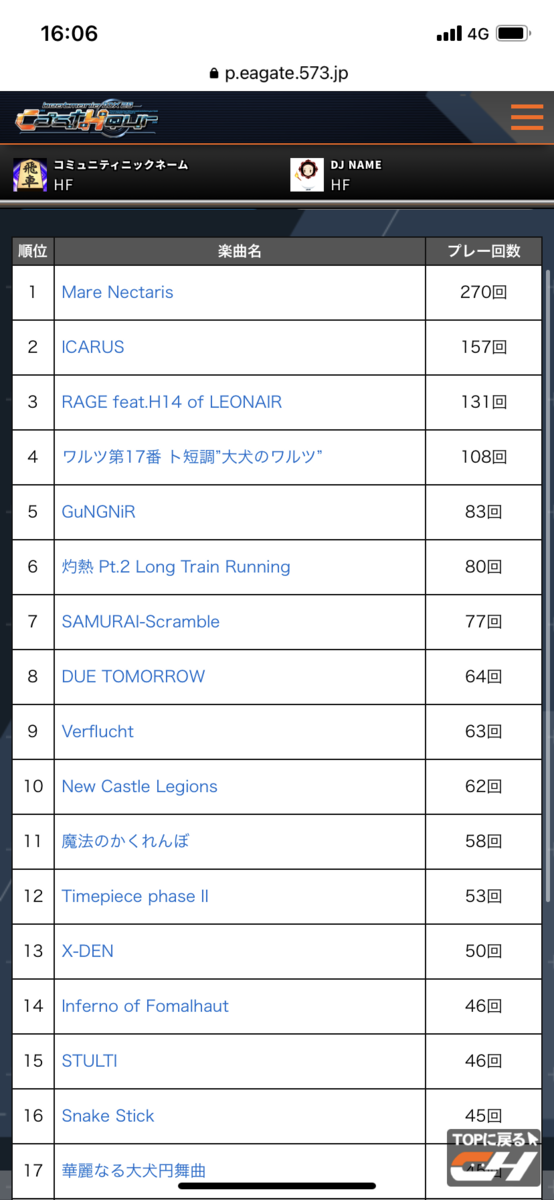Open the X-DEN song link
The image size is (554, 1200).
click(87, 952)
